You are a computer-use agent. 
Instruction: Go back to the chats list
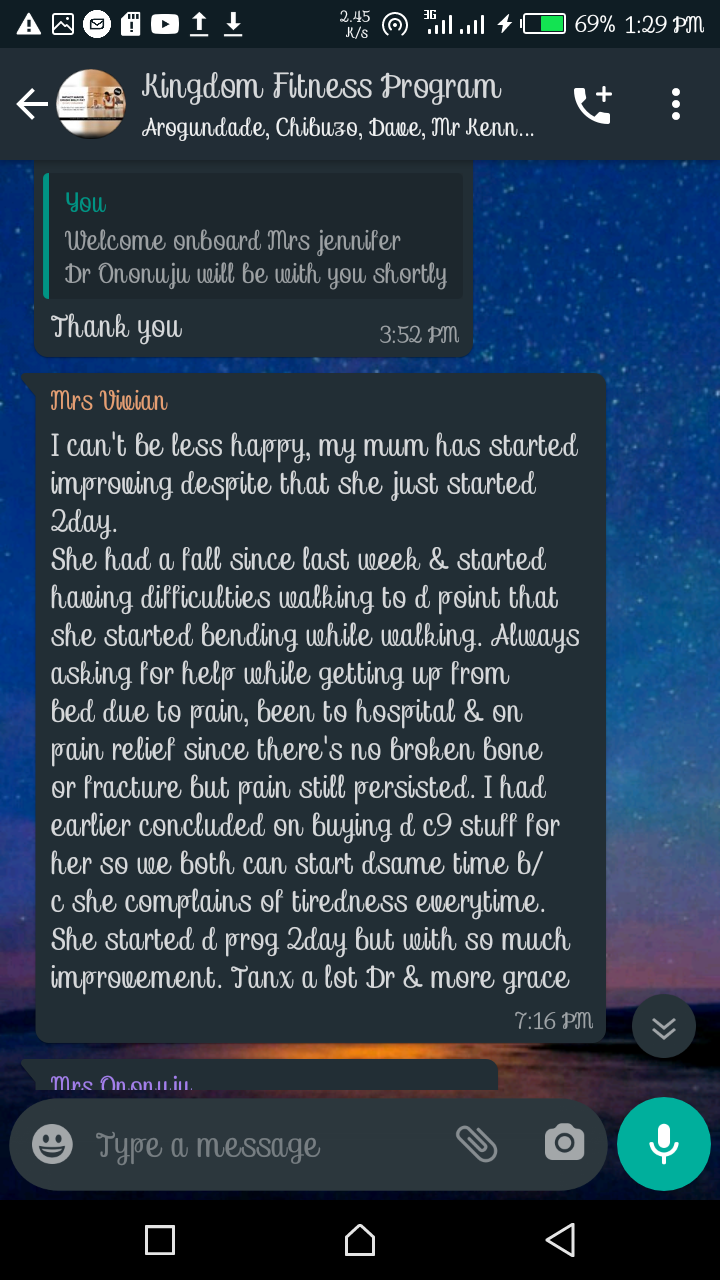[32, 104]
